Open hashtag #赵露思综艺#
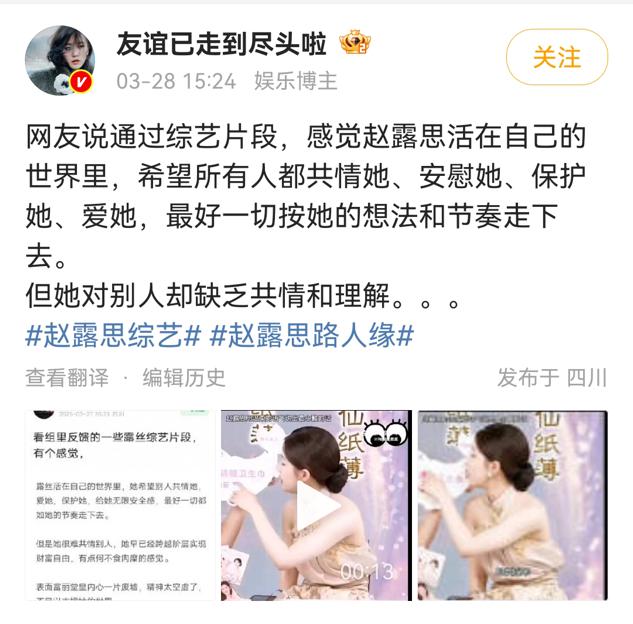This screenshot has width=633, height=624. (x=112, y=336)
